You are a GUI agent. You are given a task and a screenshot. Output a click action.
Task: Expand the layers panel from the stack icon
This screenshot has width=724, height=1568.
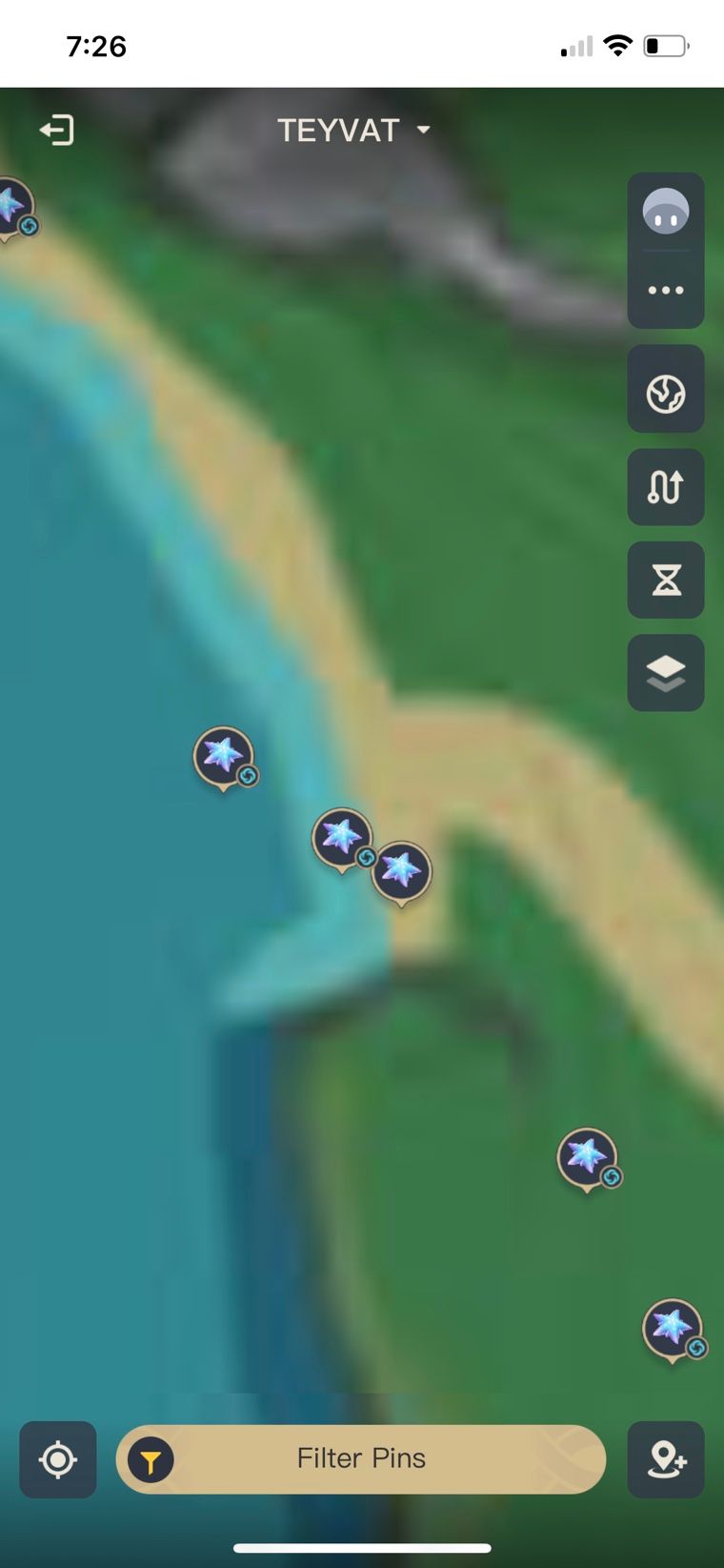(665, 673)
